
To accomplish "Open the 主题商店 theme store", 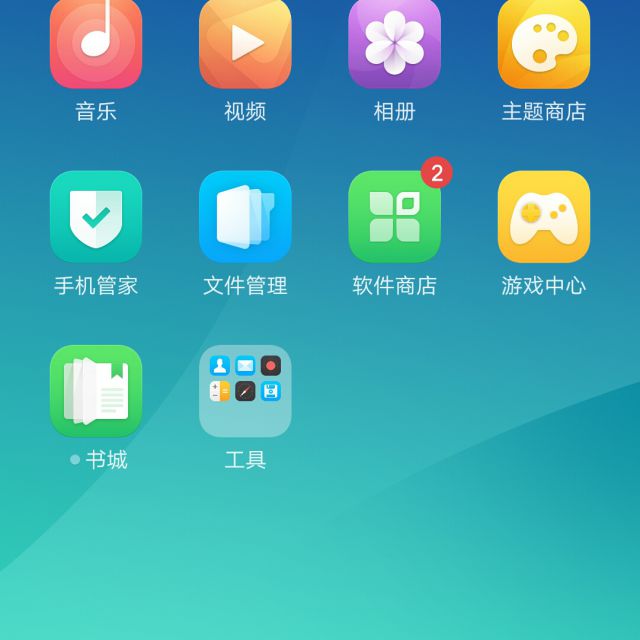I will pos(543,45).
